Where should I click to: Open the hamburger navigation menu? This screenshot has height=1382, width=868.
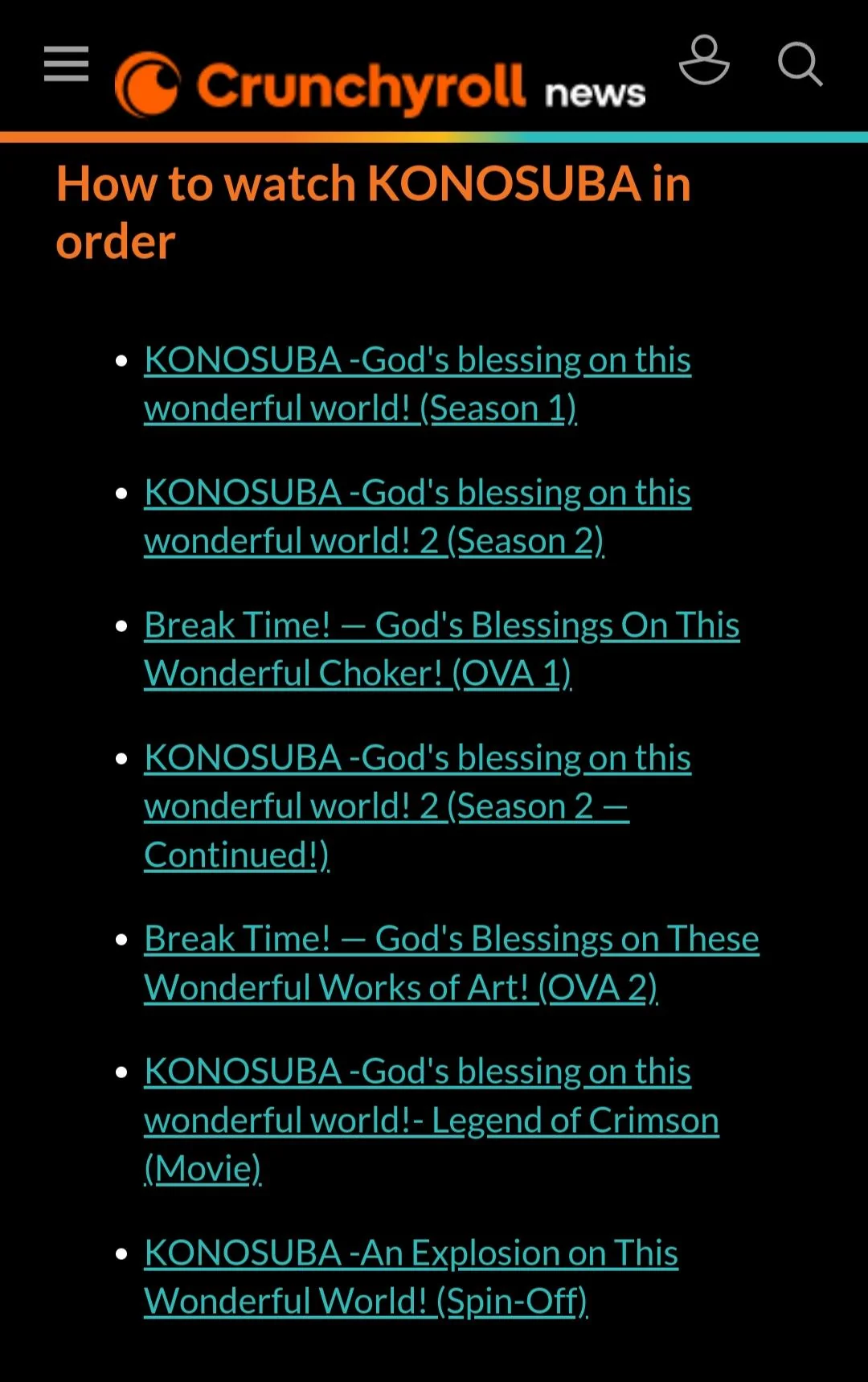point(66,64)
